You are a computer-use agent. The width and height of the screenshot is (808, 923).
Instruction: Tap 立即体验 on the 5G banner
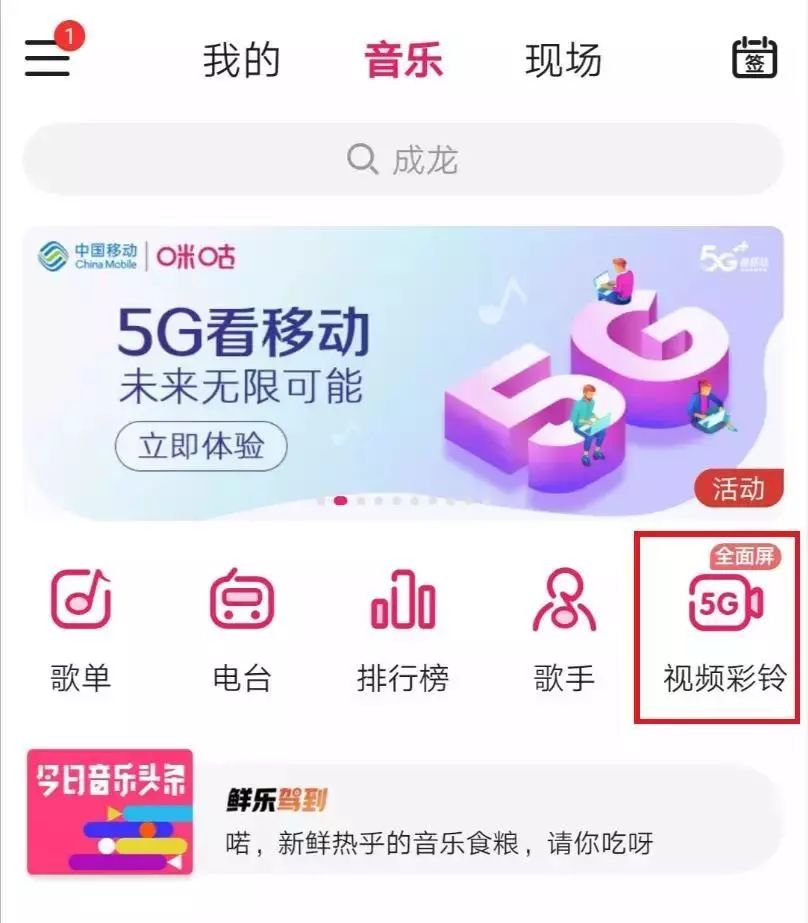201,446
